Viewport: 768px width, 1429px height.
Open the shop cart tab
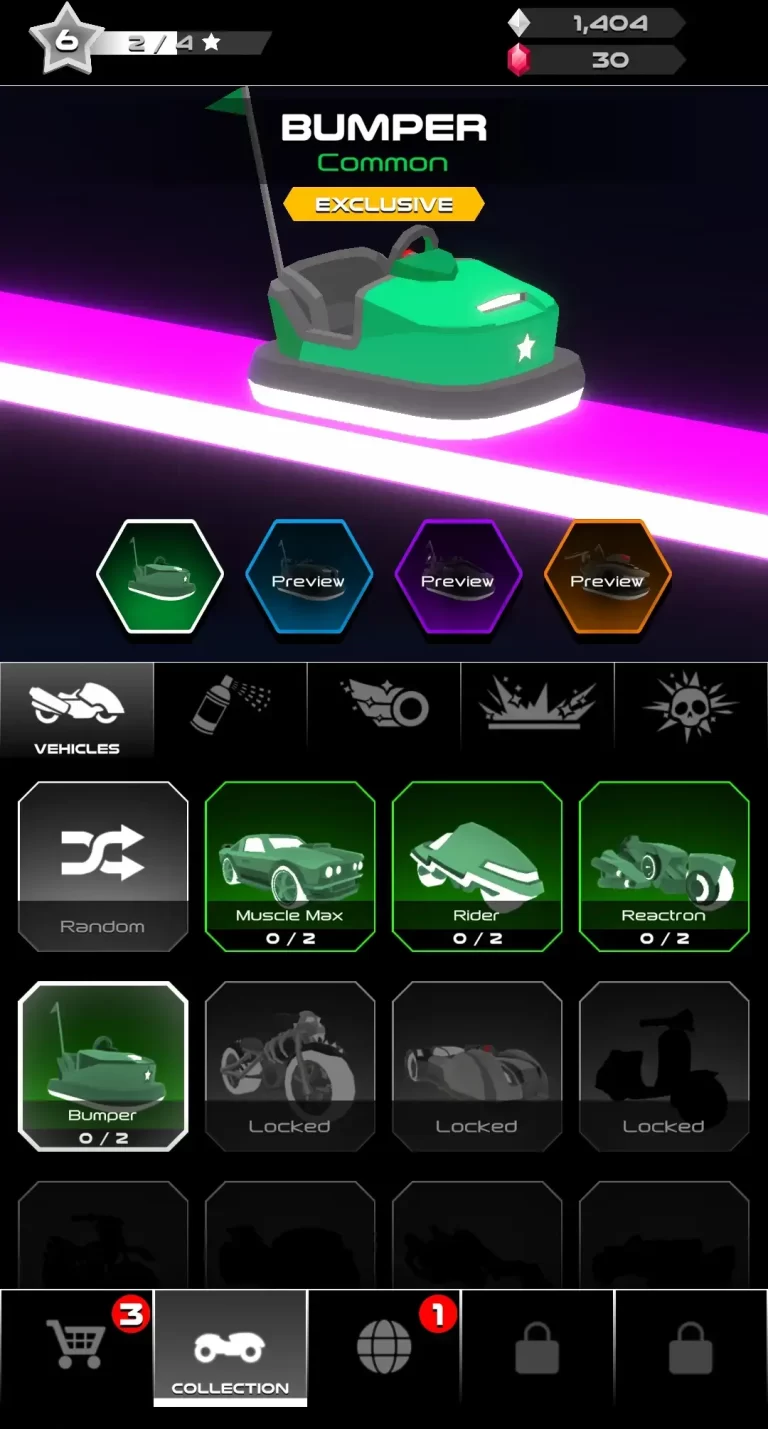[77, 1347]
